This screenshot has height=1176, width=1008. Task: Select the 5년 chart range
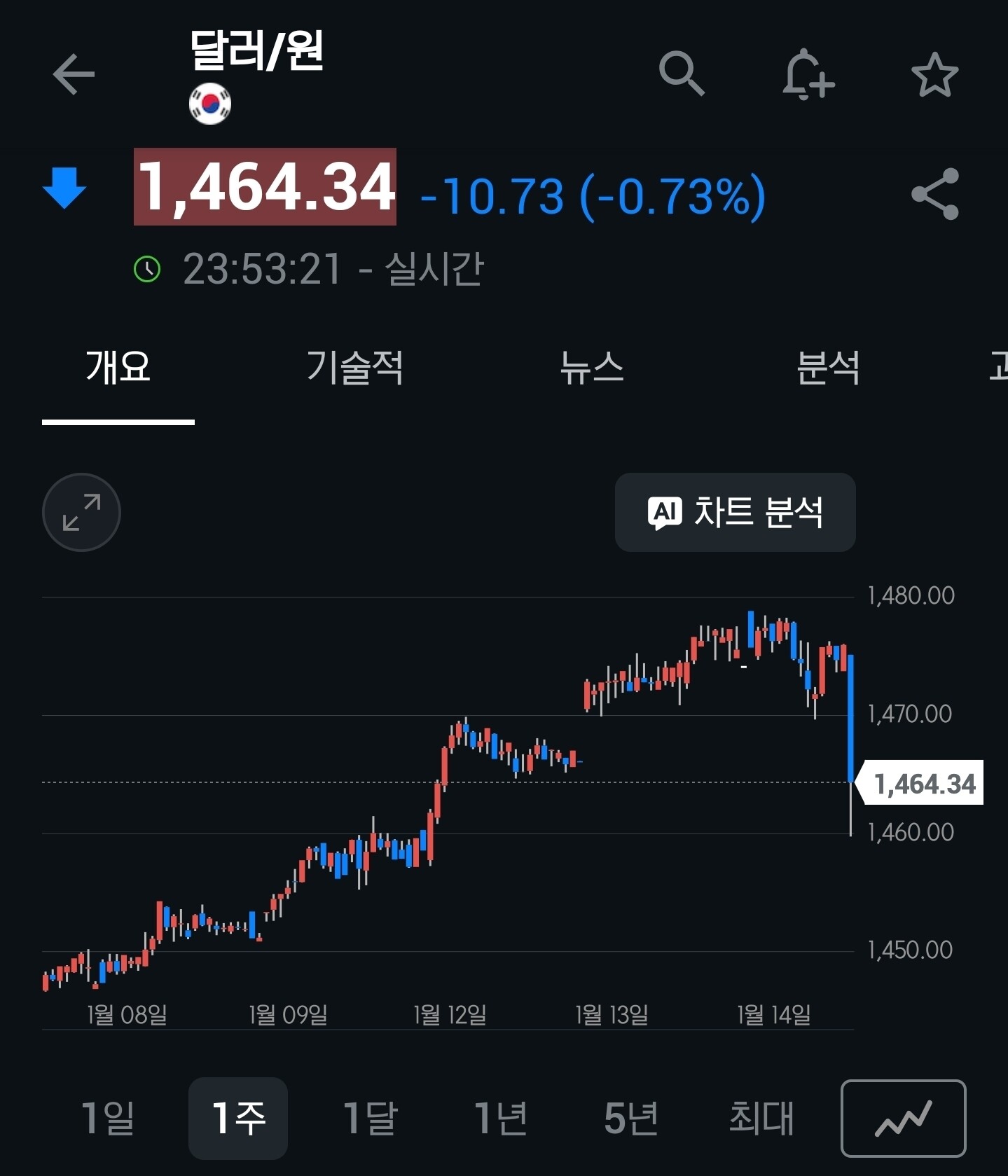[x=630, y=1117]
